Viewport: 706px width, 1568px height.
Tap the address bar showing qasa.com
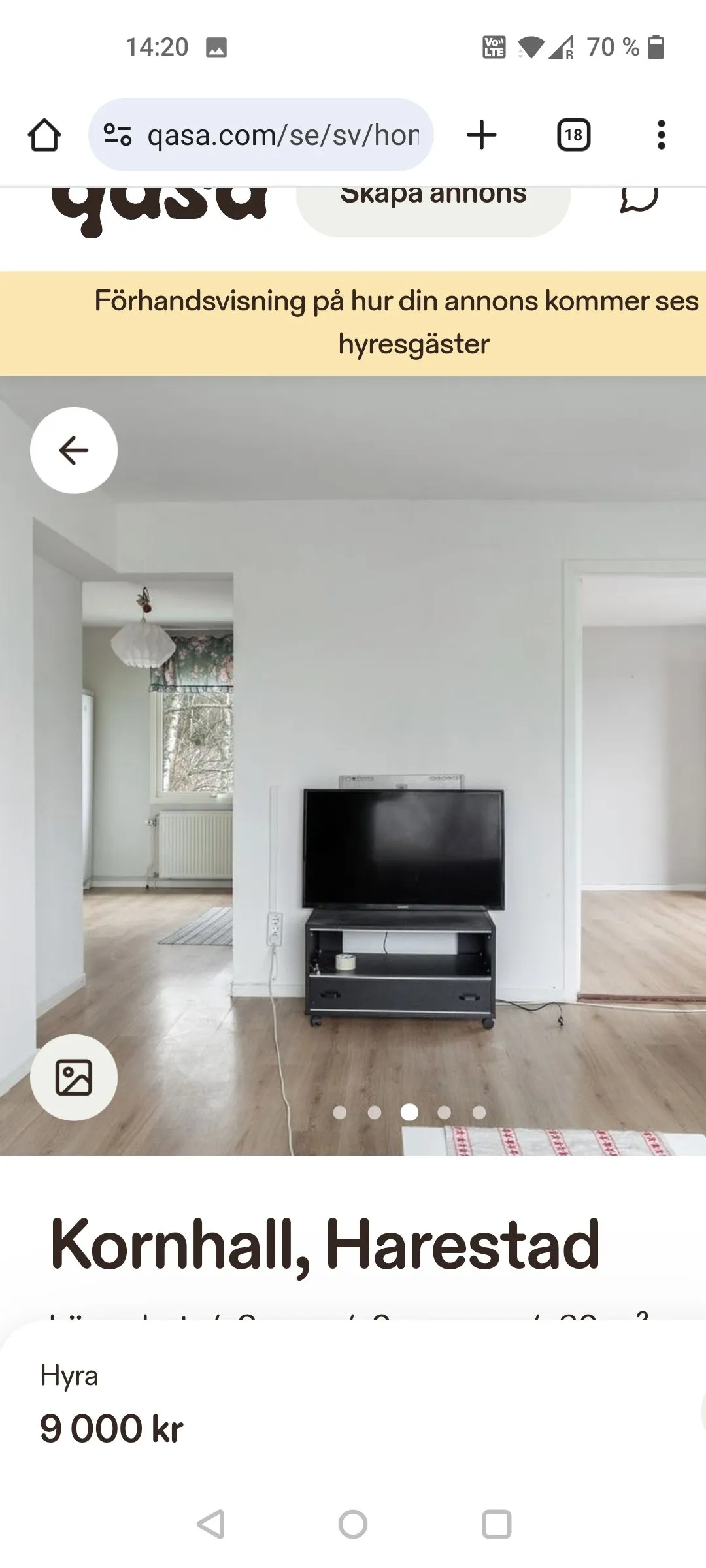281,134
